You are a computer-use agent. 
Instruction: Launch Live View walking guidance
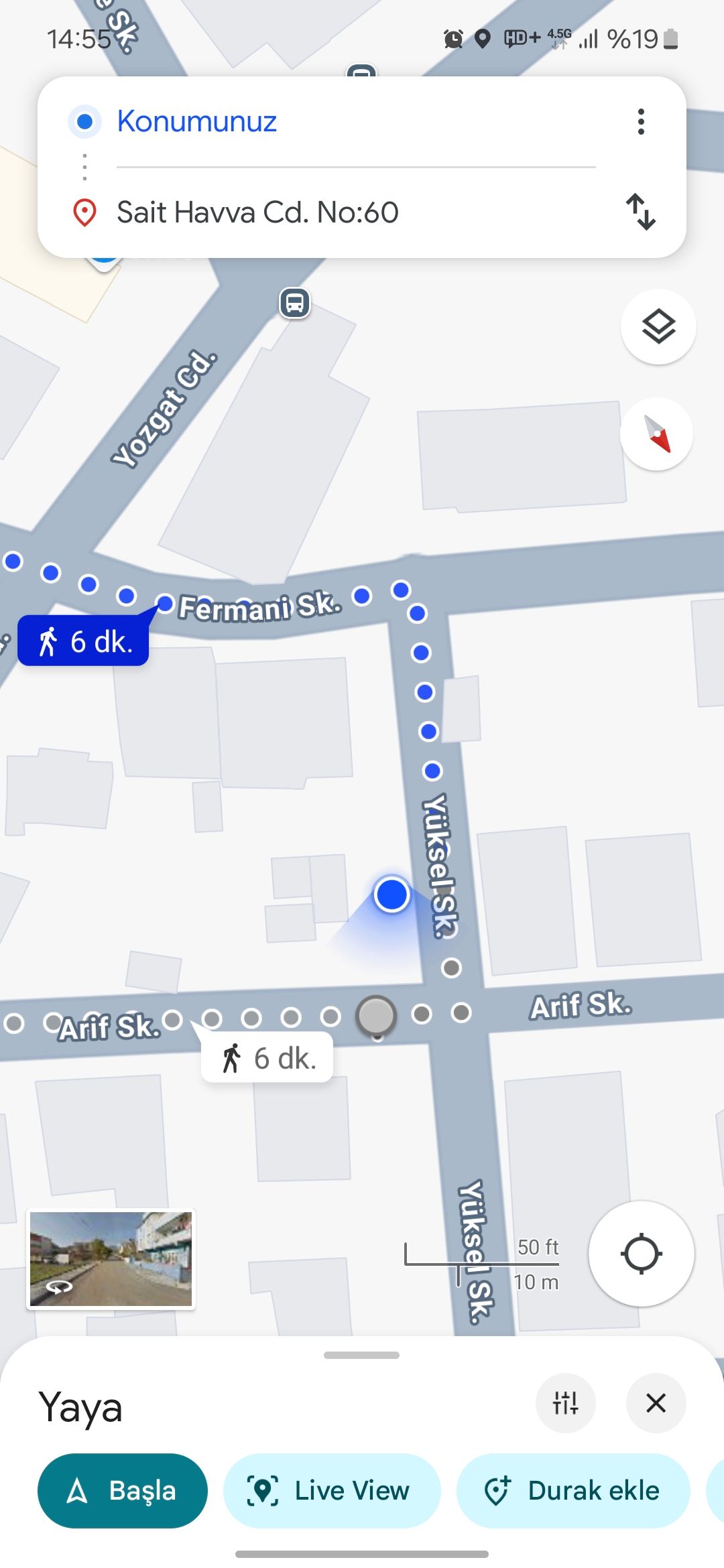332,1491
